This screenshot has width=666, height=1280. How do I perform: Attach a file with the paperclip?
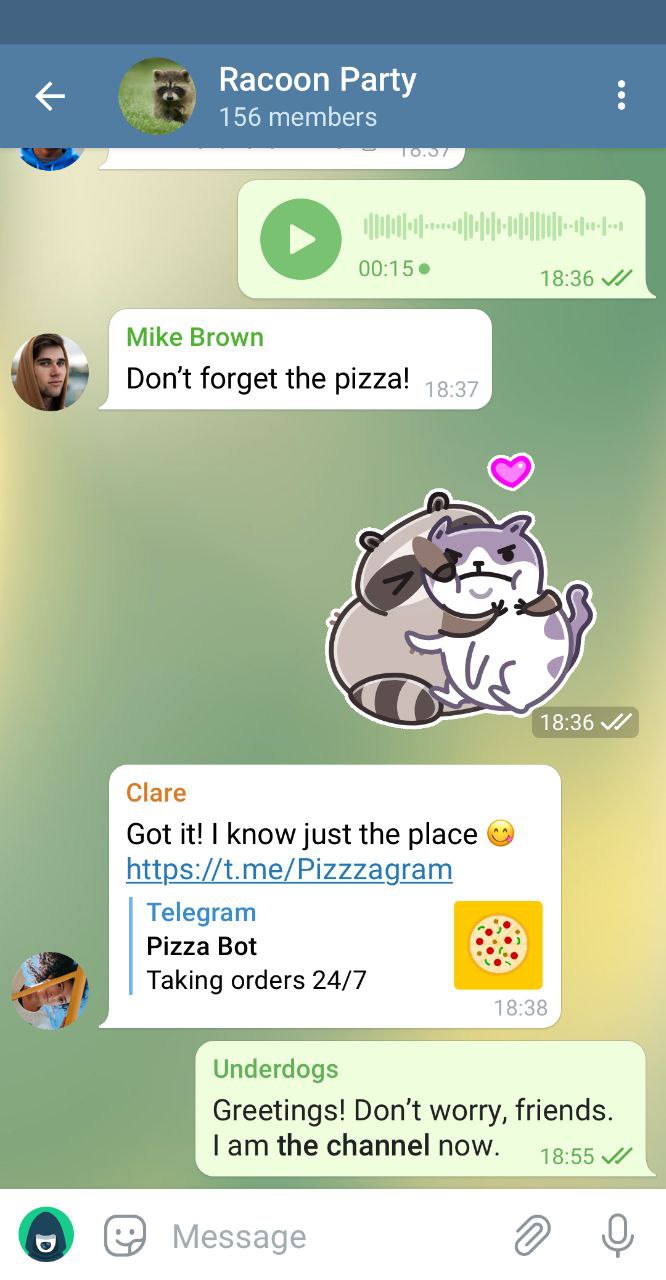pos(532,1236)
